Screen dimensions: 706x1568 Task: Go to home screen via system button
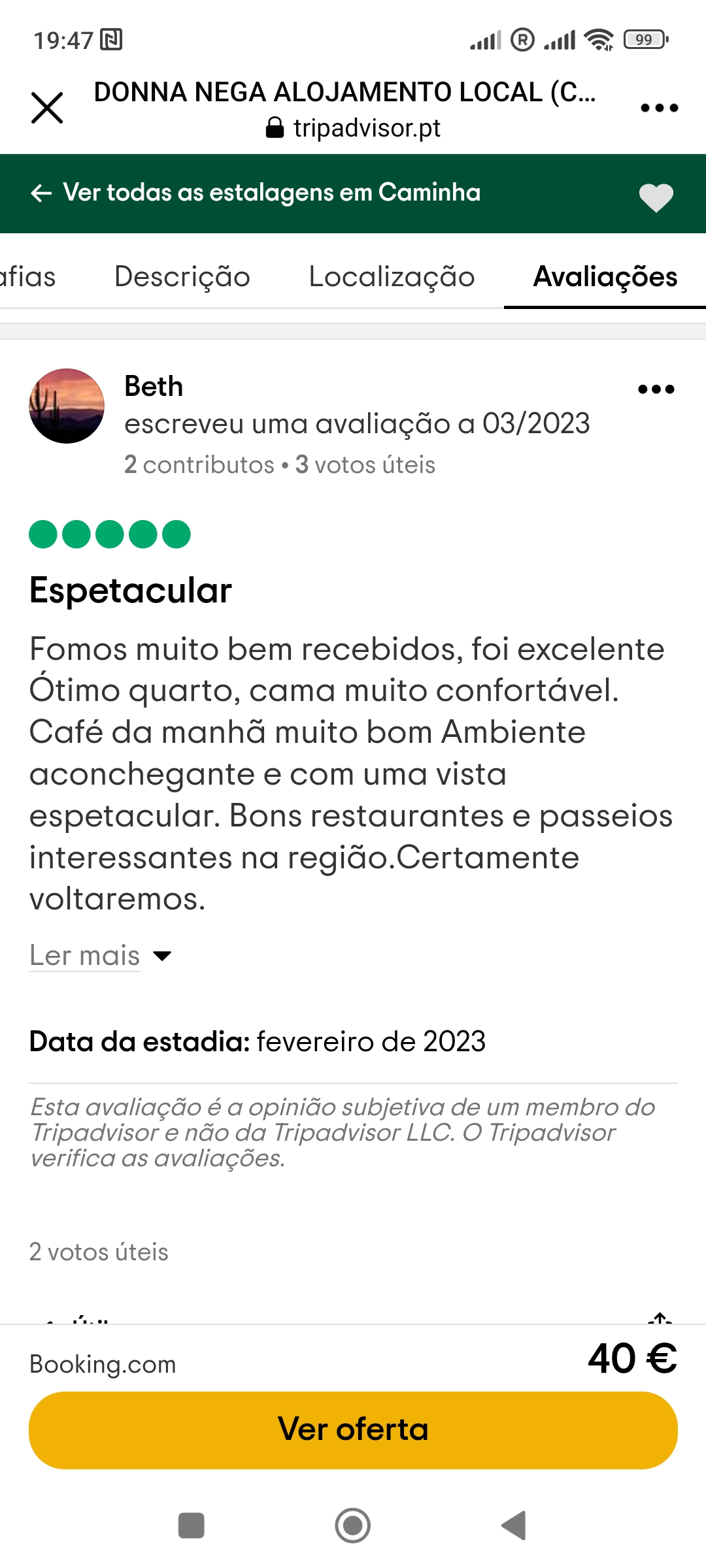click(353, 1526)
